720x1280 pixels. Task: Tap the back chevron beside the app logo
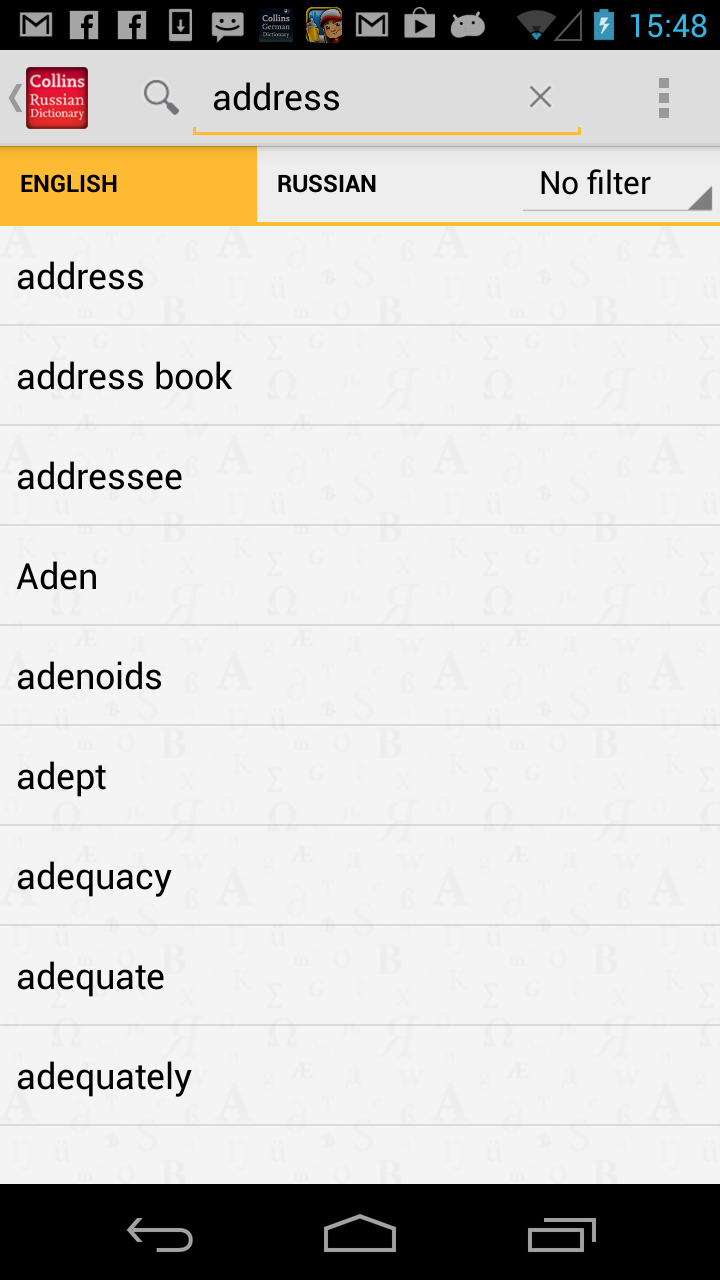[x=12, y=97]
